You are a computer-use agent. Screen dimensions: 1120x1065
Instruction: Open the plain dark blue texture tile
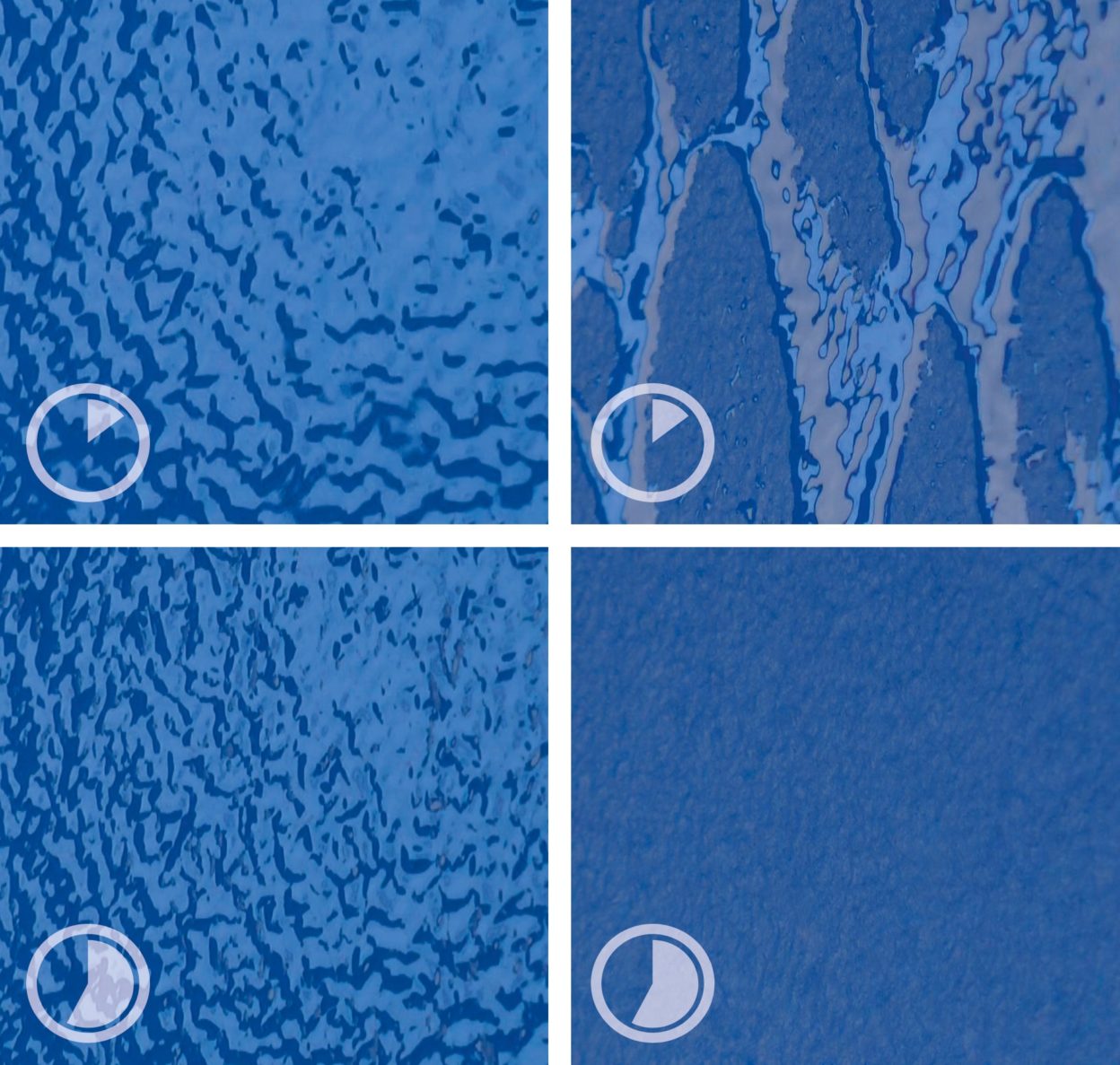pyautogui.click(x=845, y=805)
